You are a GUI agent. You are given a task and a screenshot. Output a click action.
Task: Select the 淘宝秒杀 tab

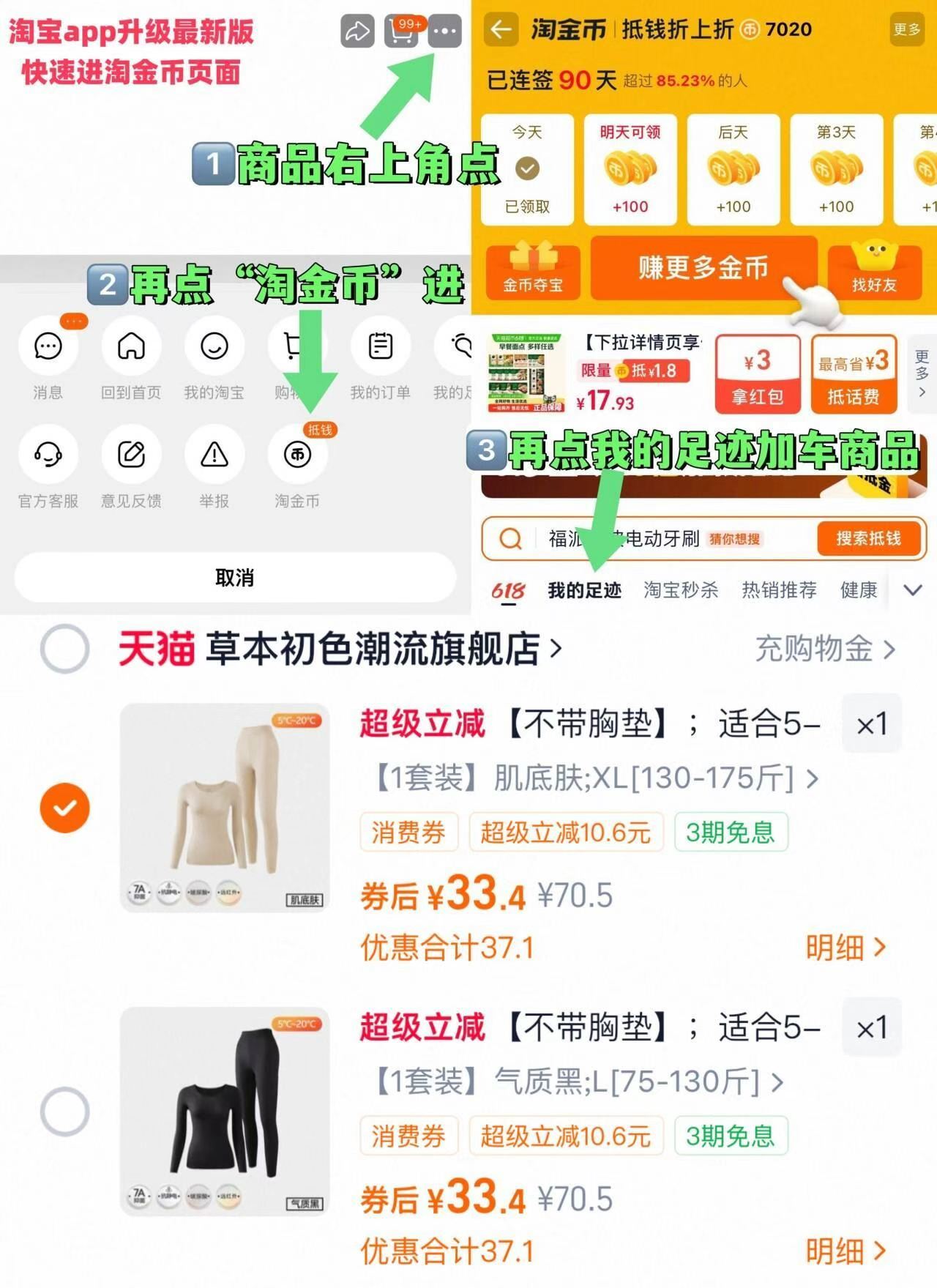682,589
